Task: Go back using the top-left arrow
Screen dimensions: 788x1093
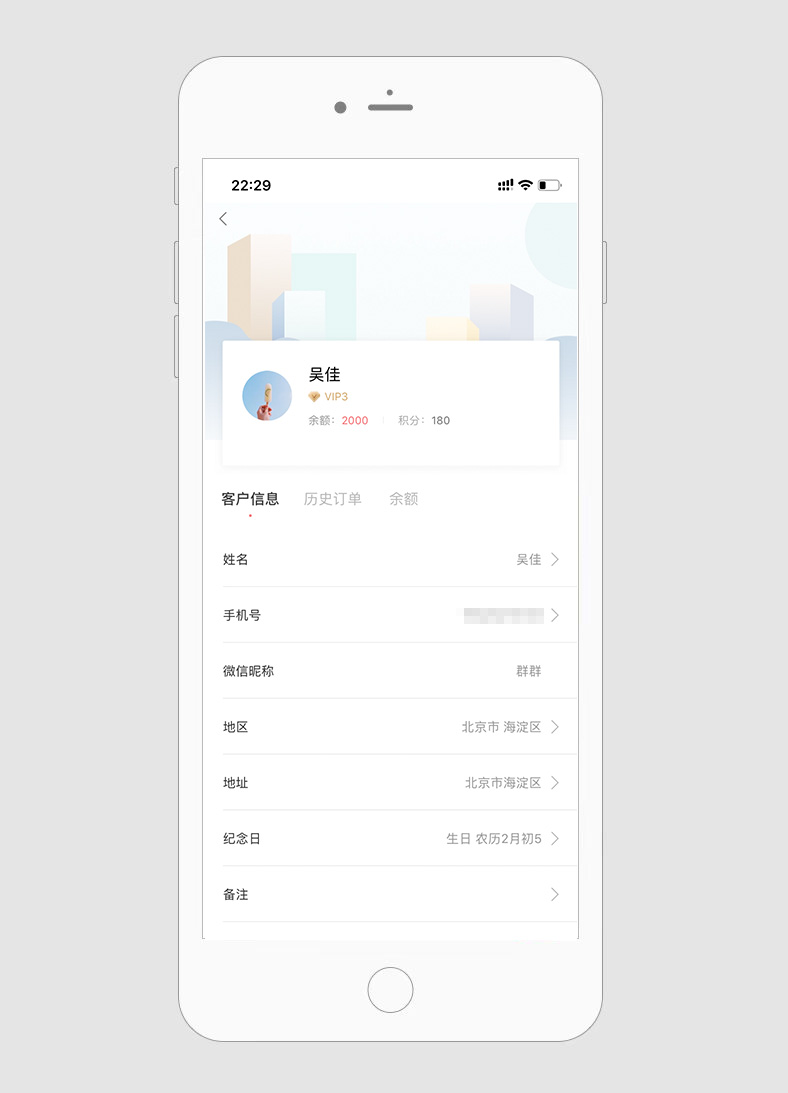Action: coord(223,219)
